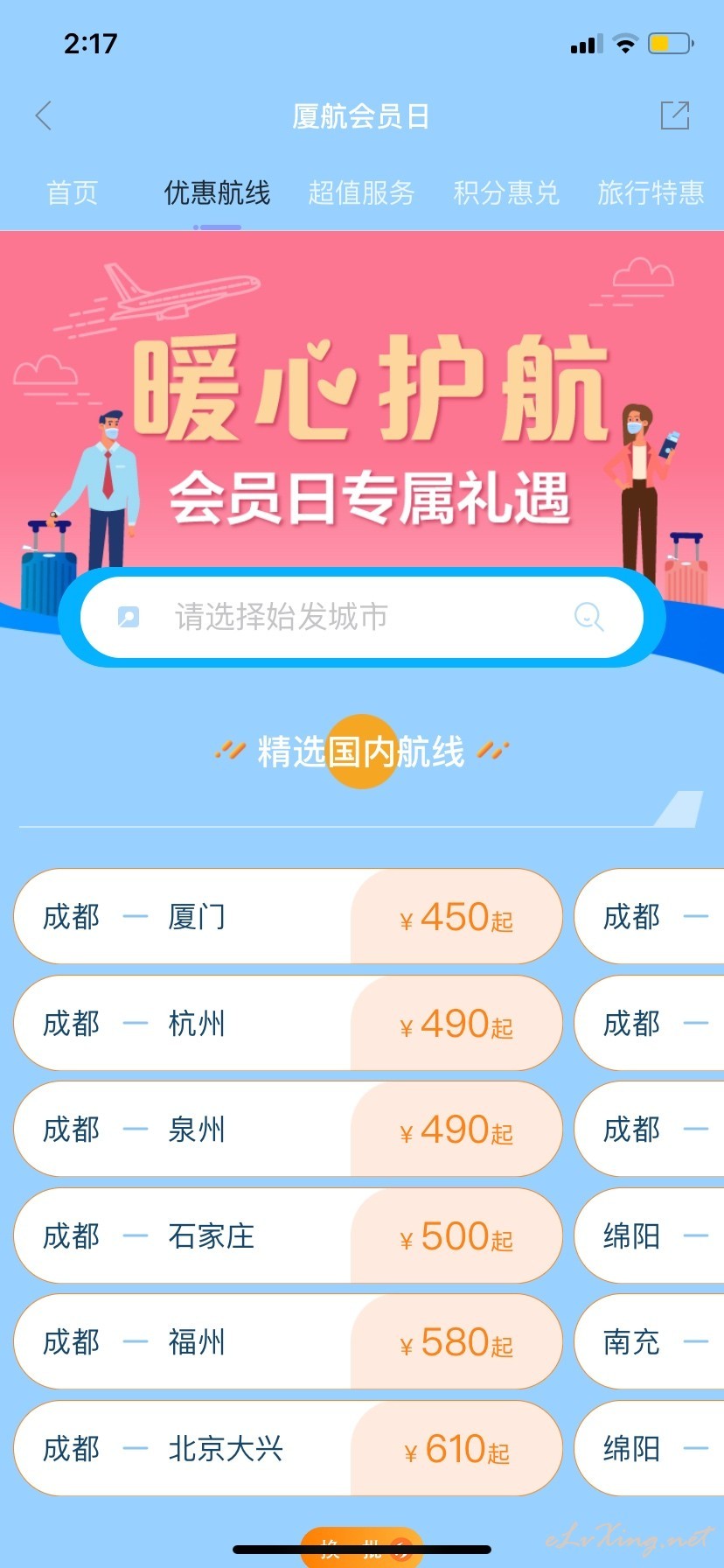Switch to the 首页 tab
Image resolution: width=724 pixels, height=1568 pixels.
point(72,192)
